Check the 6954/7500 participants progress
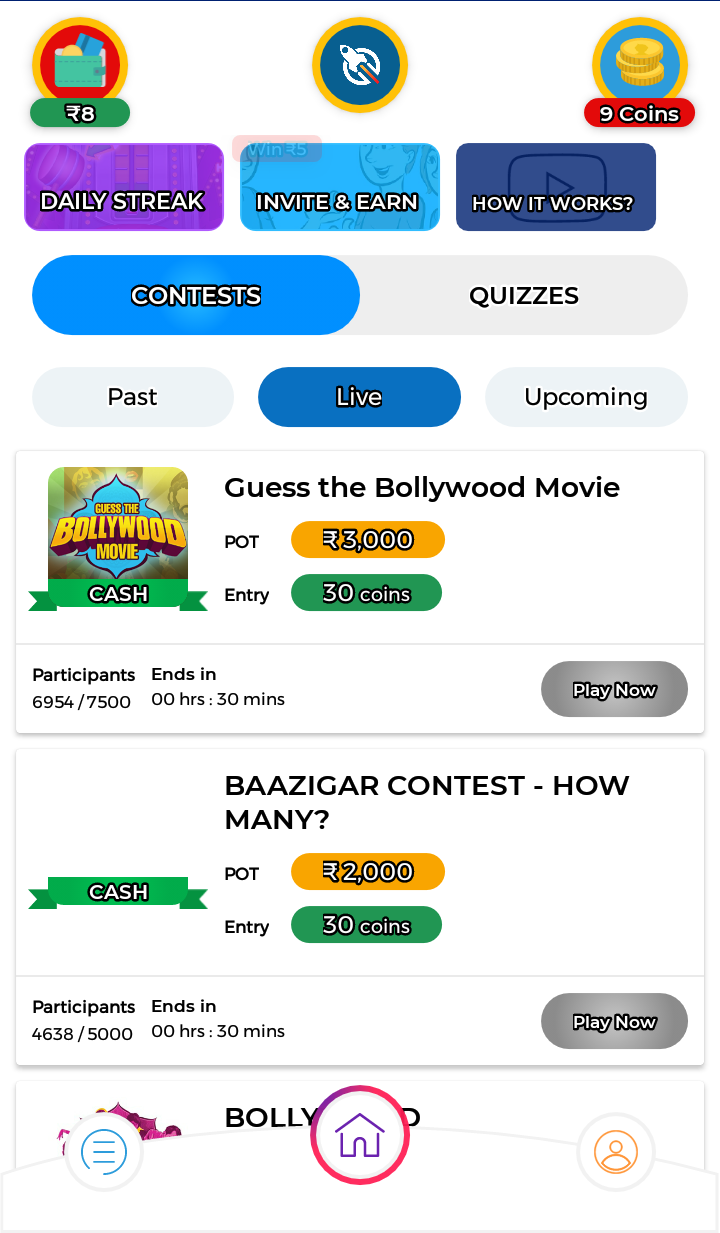Screen dimensions: 720x1233 tap(82, 688)
